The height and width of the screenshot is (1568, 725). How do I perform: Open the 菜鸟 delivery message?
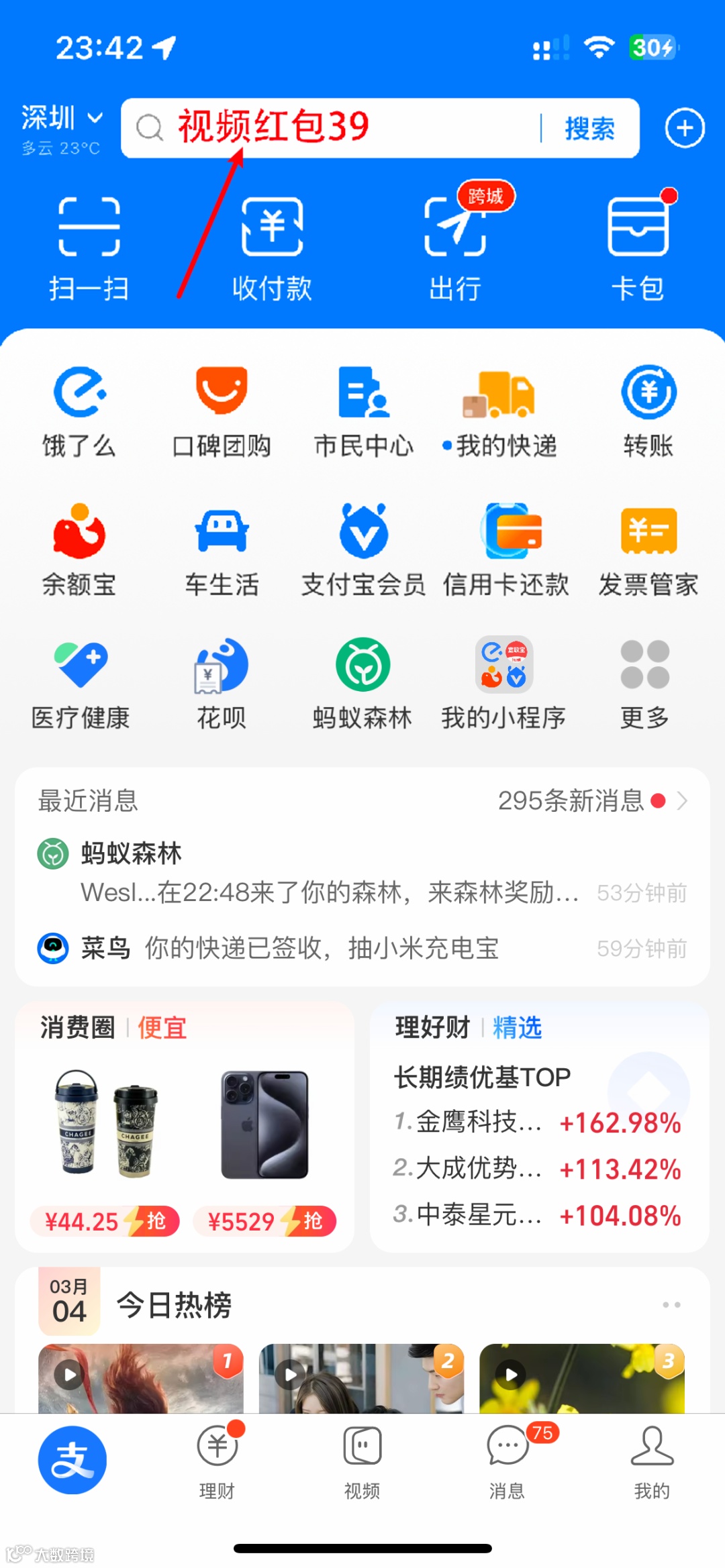pos(322,948)
